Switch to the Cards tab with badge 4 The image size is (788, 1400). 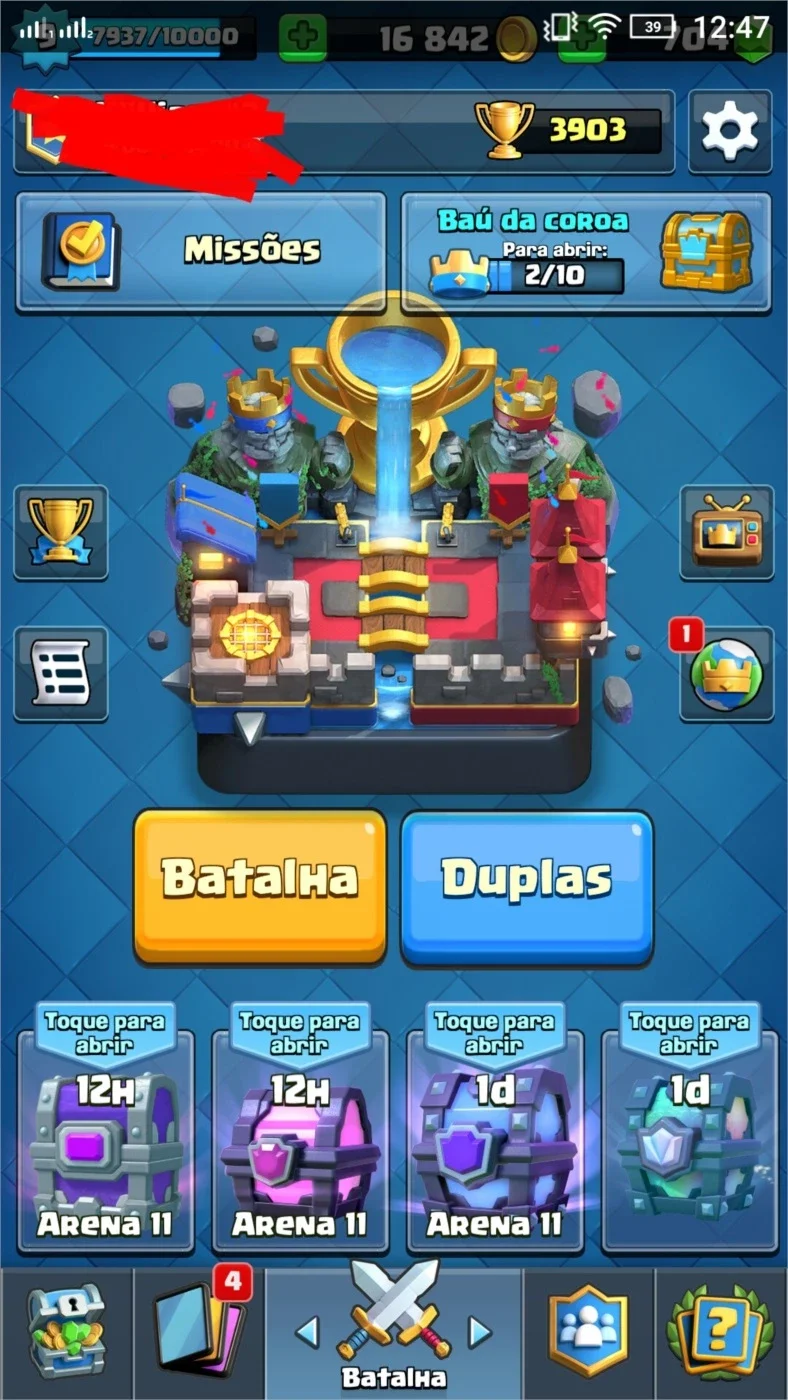pyautogui.click(x=199, y=1334)
